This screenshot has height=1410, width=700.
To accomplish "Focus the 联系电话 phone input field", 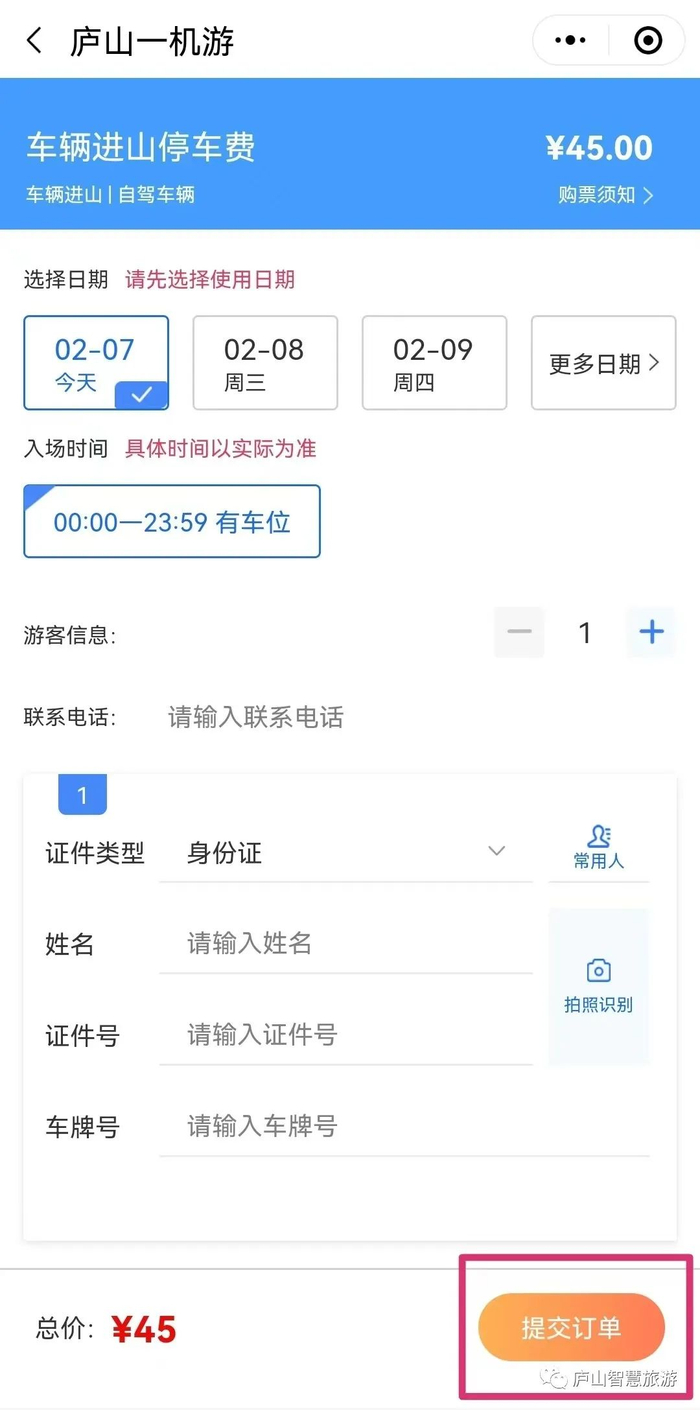I will click(x=400, y=717).
